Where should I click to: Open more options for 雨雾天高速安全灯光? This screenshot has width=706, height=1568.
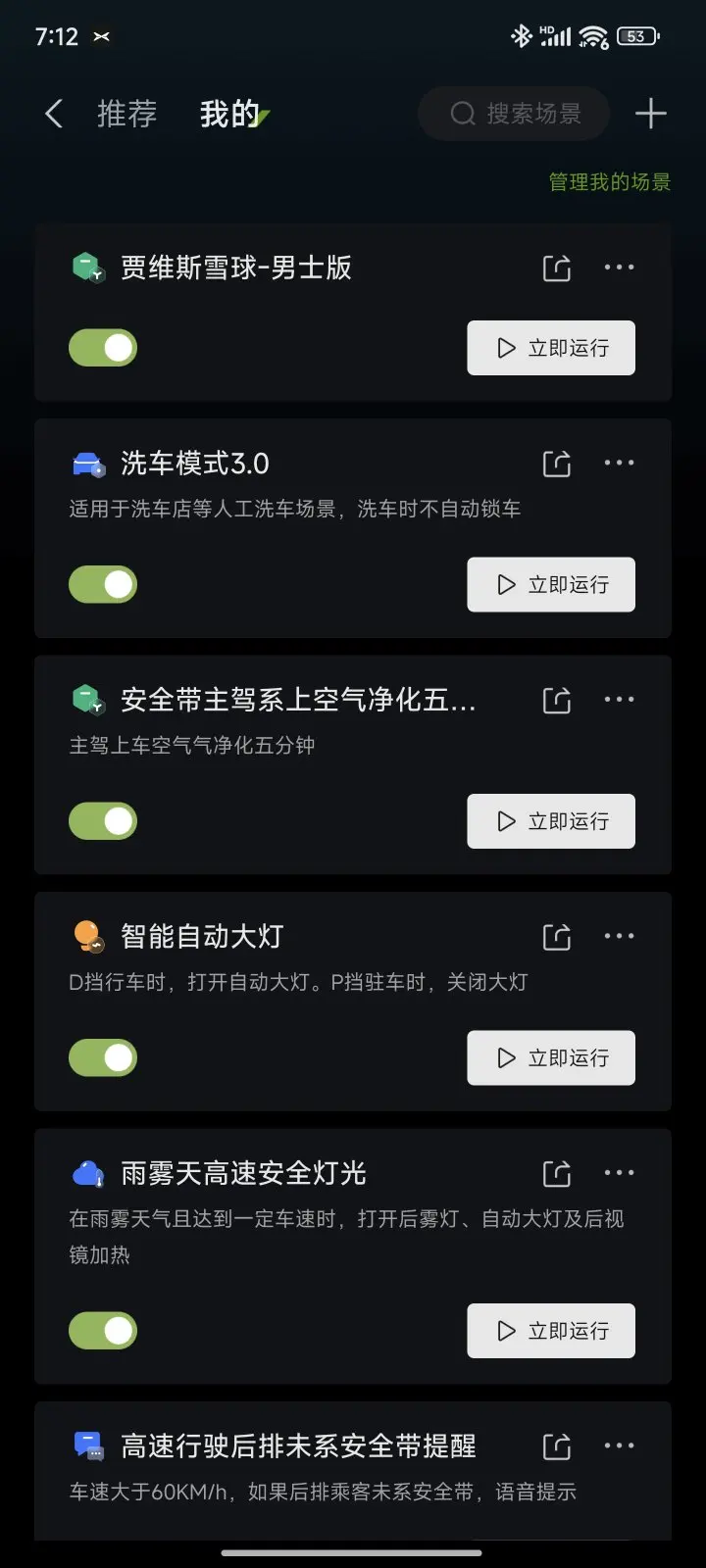[x=619, y=1173]
